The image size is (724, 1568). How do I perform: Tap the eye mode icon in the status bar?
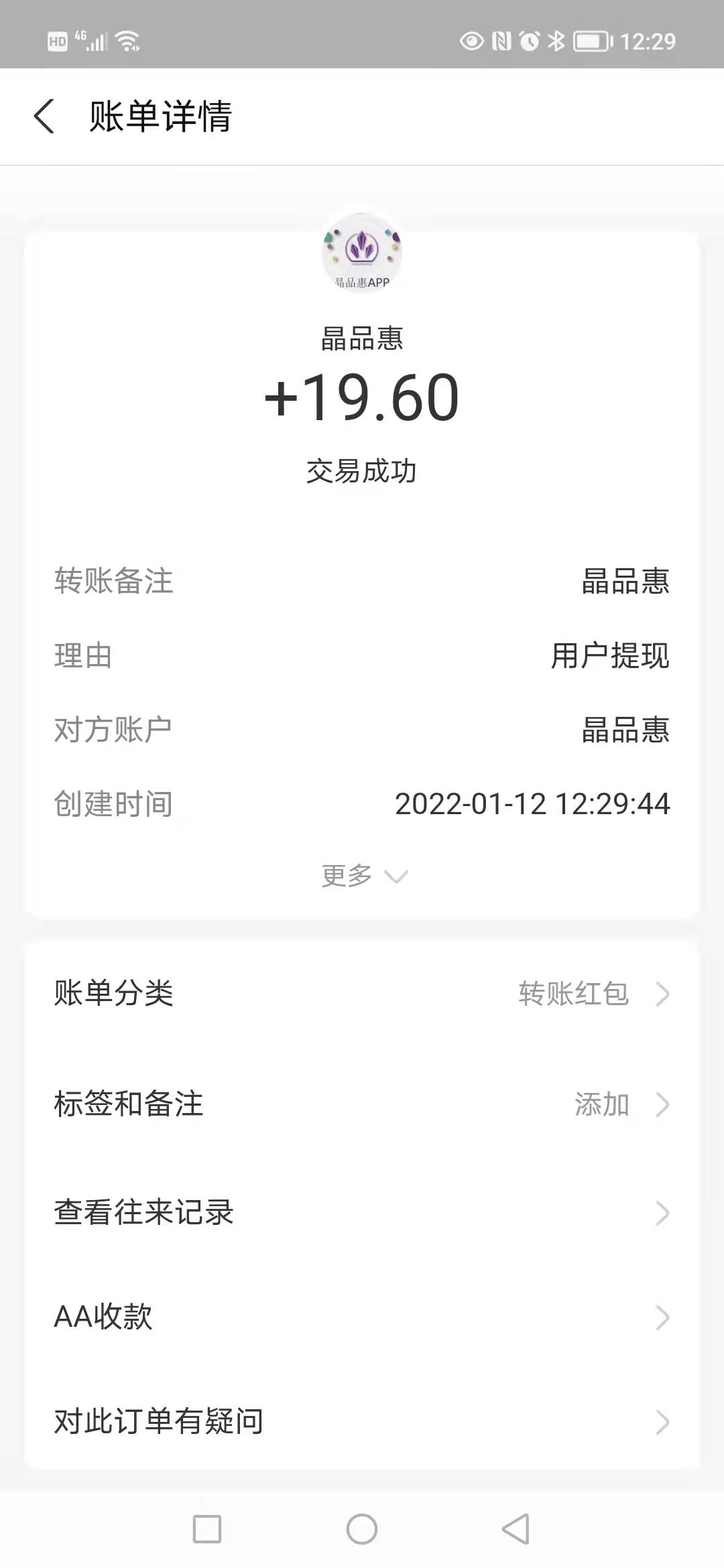[x=471, y=40]
